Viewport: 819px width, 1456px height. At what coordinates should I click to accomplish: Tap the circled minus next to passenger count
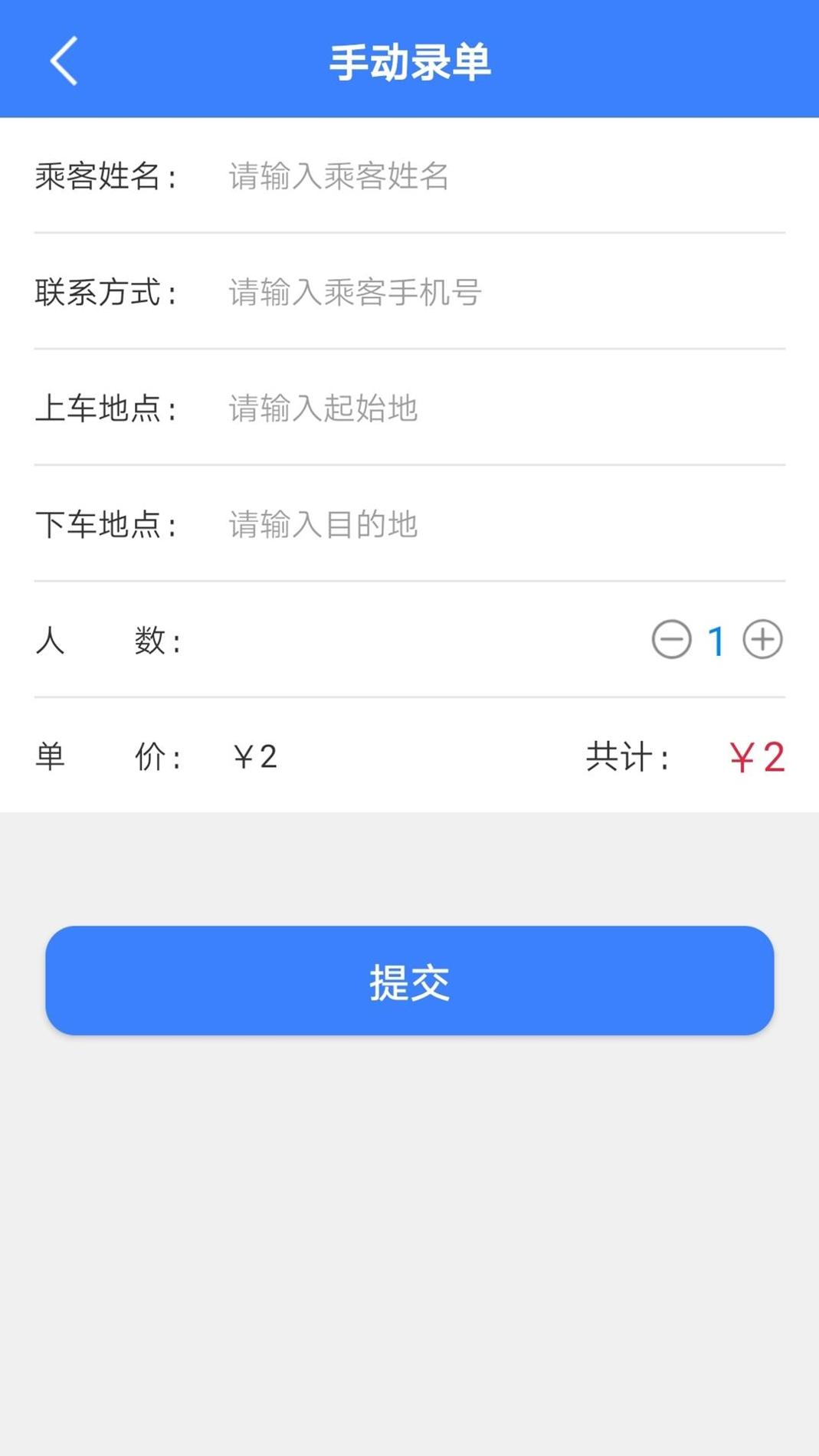tap(672, 640)
